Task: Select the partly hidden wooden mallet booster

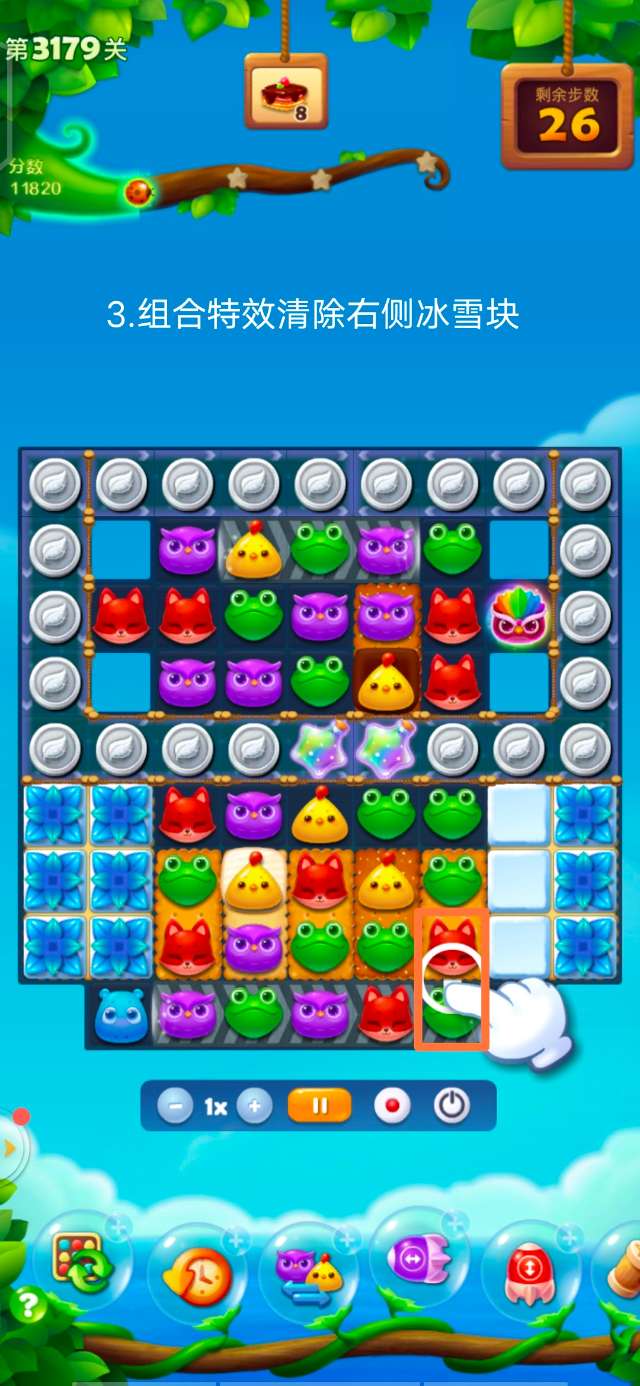Action: (x=624, y=1268)
